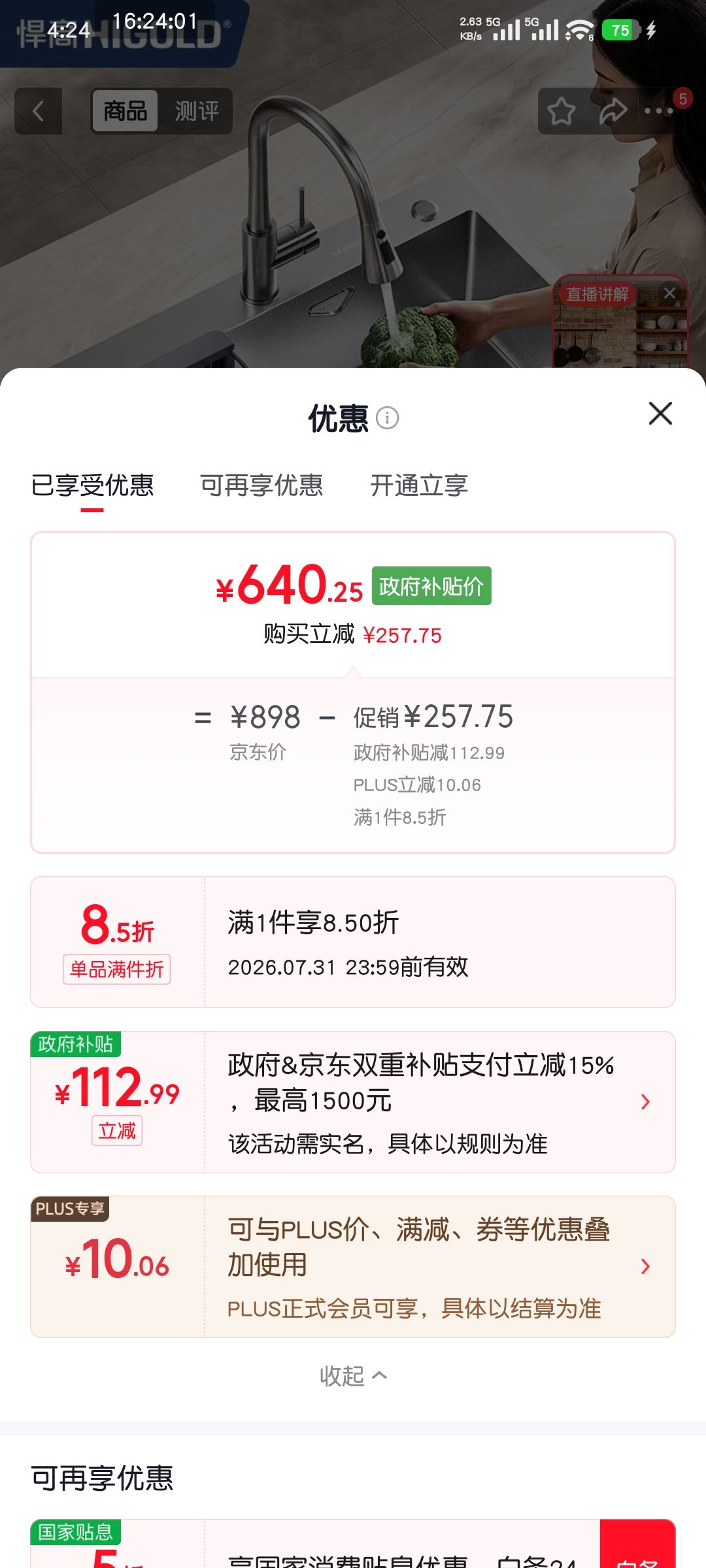Dismiss the 直播讲解 live preview
This screenshot has height=1568, width=706.
669,293
